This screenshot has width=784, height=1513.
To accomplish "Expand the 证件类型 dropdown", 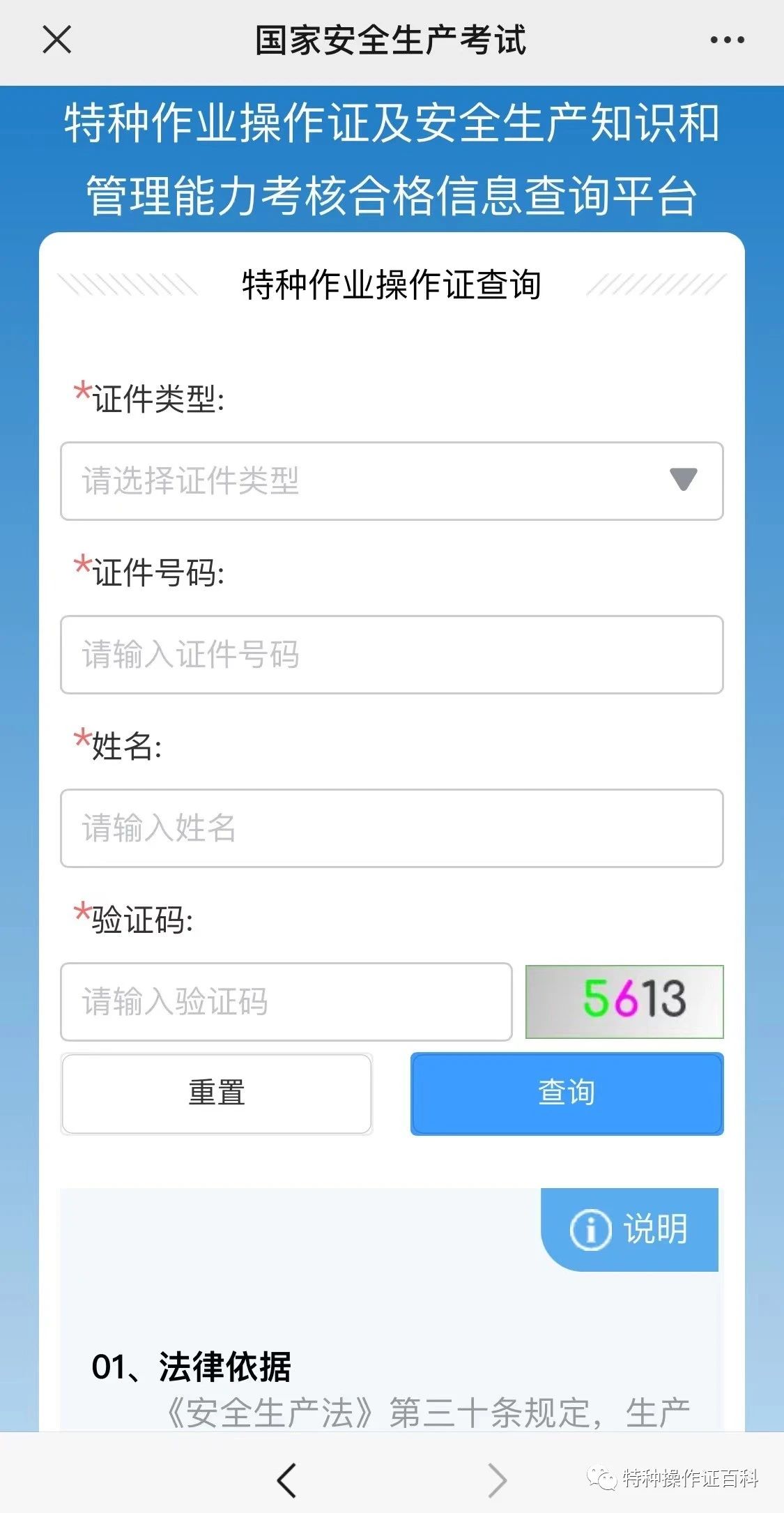I will tap(392, 481).
